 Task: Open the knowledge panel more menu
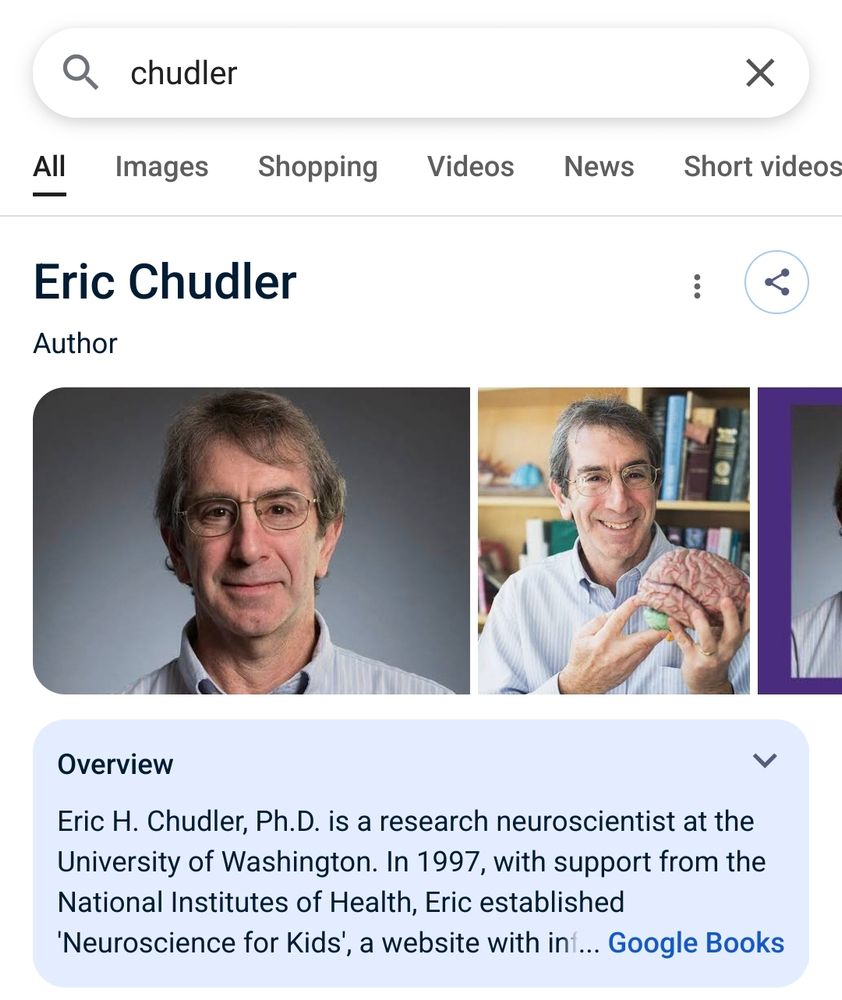(697, 285)
